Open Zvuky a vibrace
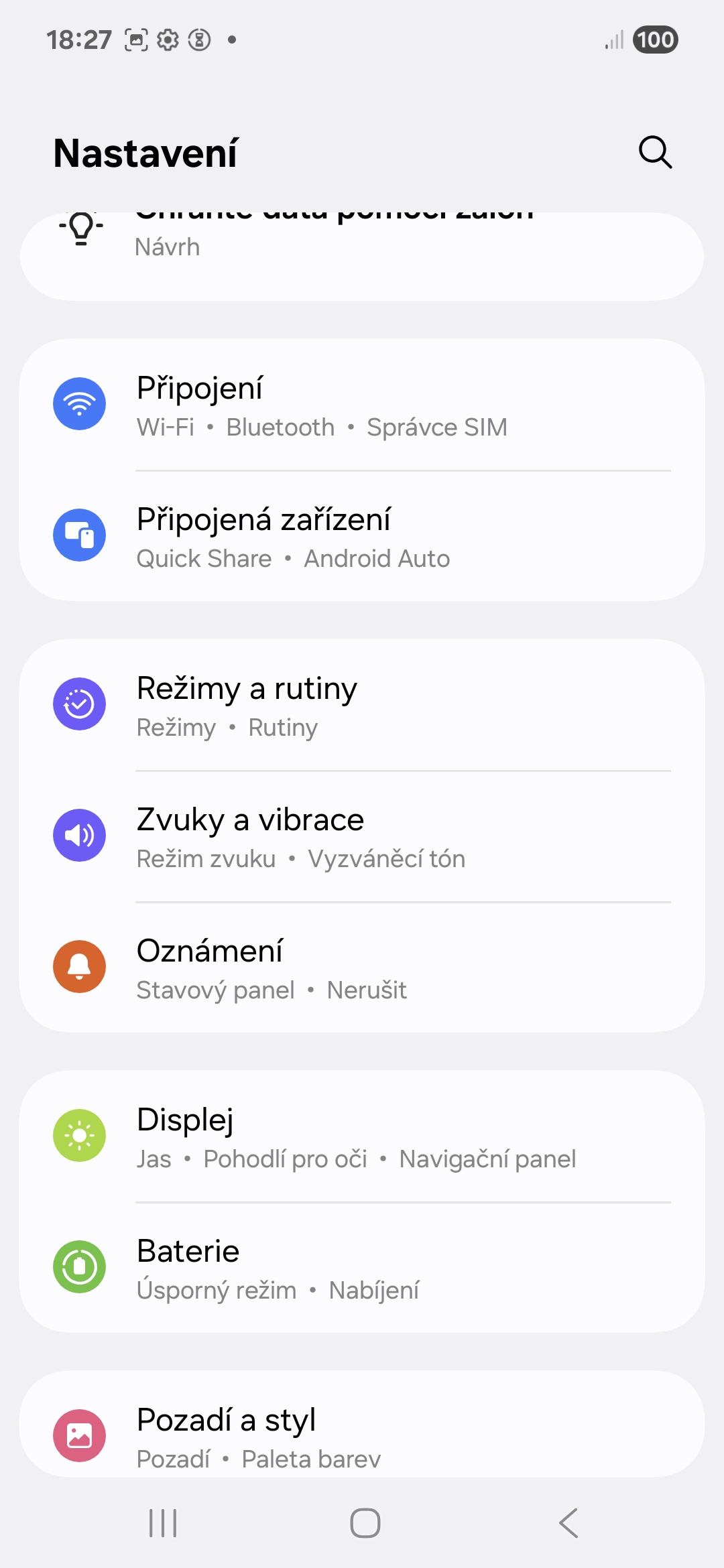 (362, 836)
